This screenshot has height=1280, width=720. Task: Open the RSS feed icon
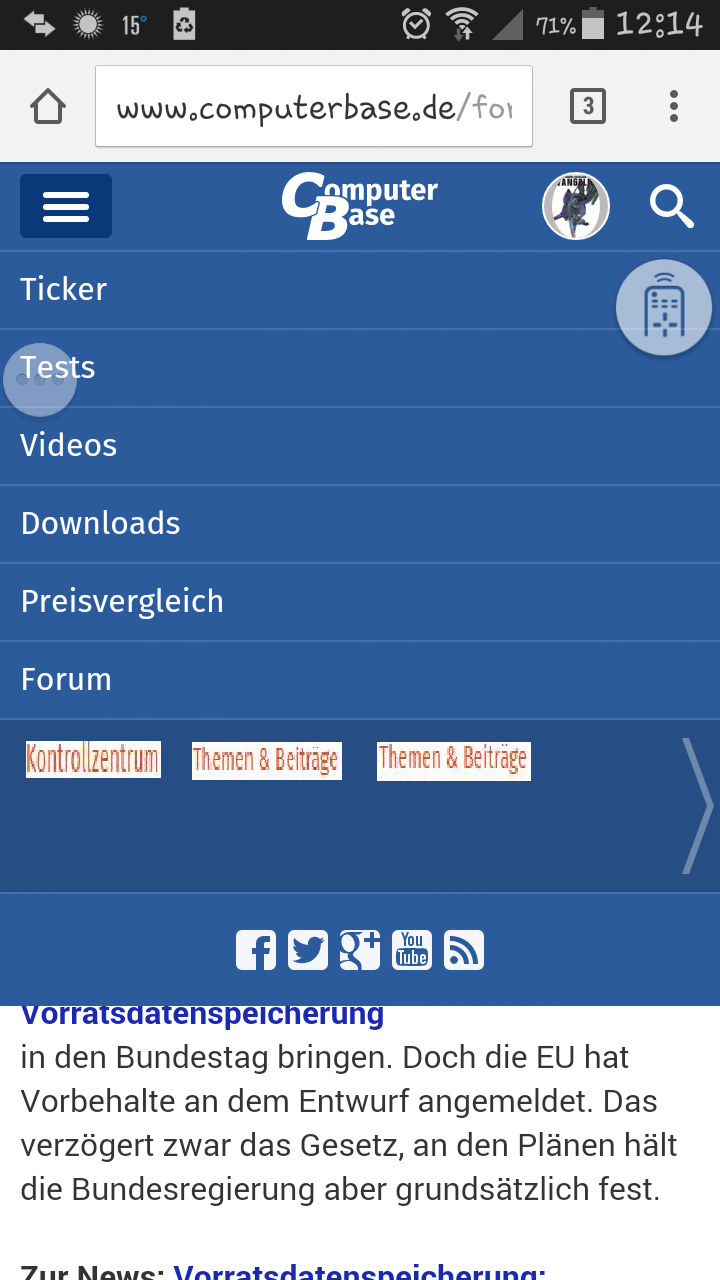[x=464, y=950]
